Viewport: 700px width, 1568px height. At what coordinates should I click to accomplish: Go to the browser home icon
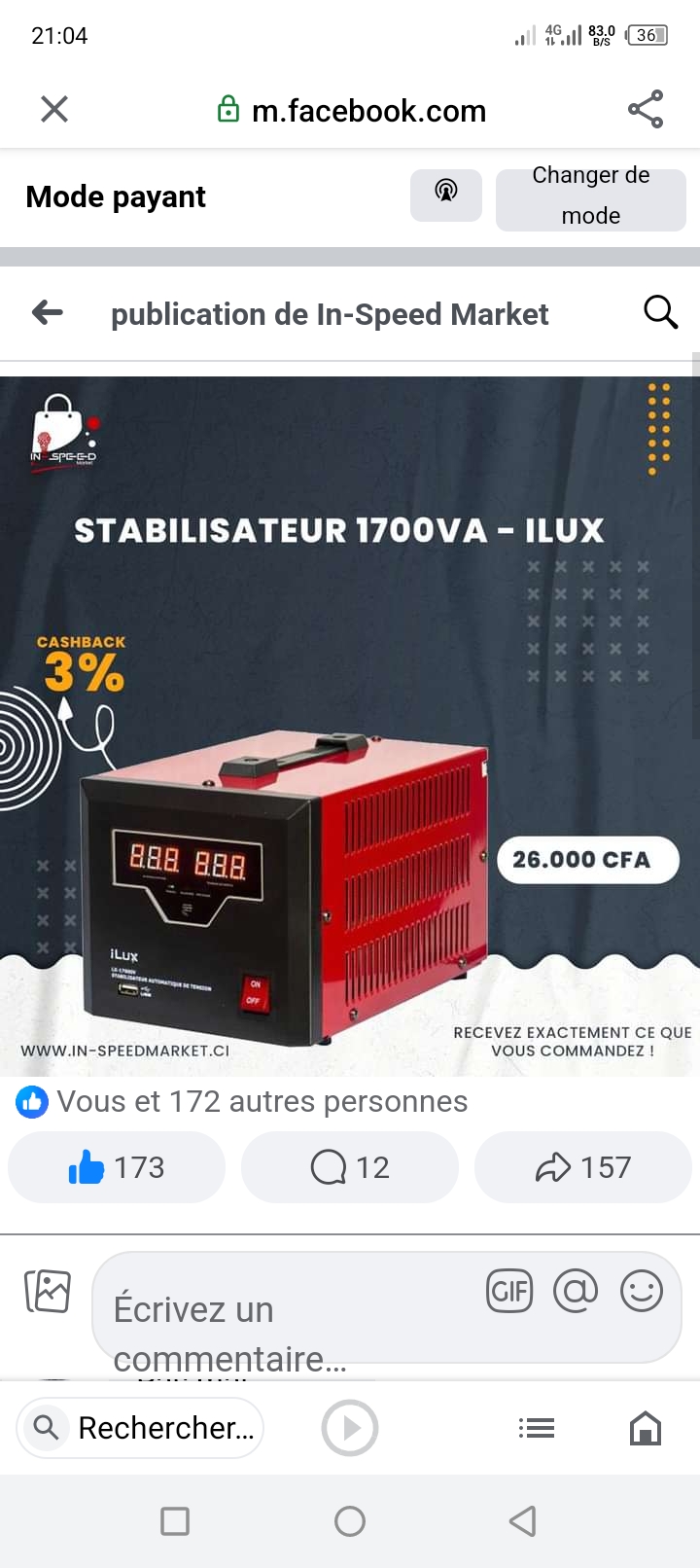coord(646,1428)
